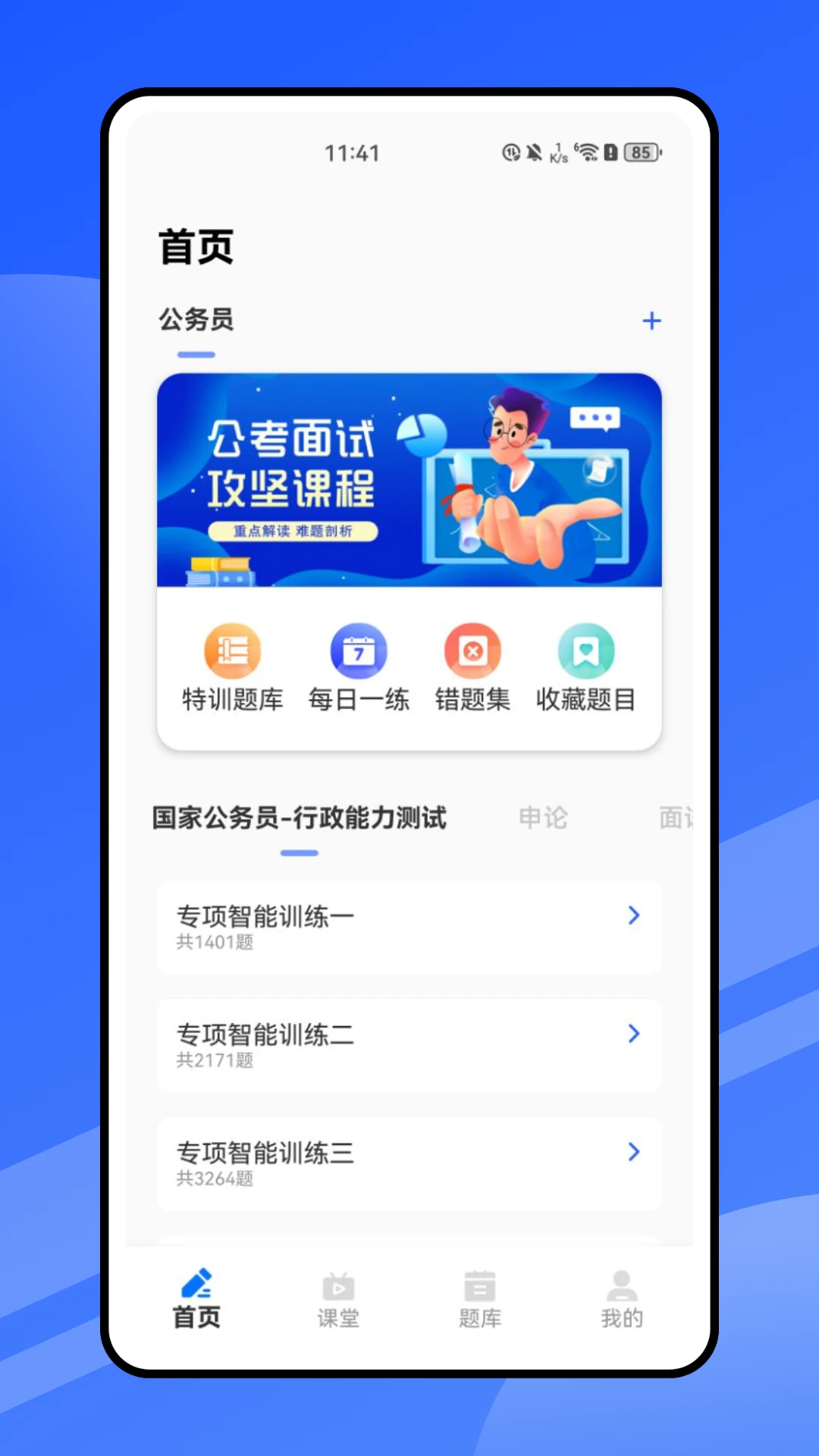Tap the 首页 bottom tab
The height and width of the screenshot is (1456, 819).
pos(196,1300)
